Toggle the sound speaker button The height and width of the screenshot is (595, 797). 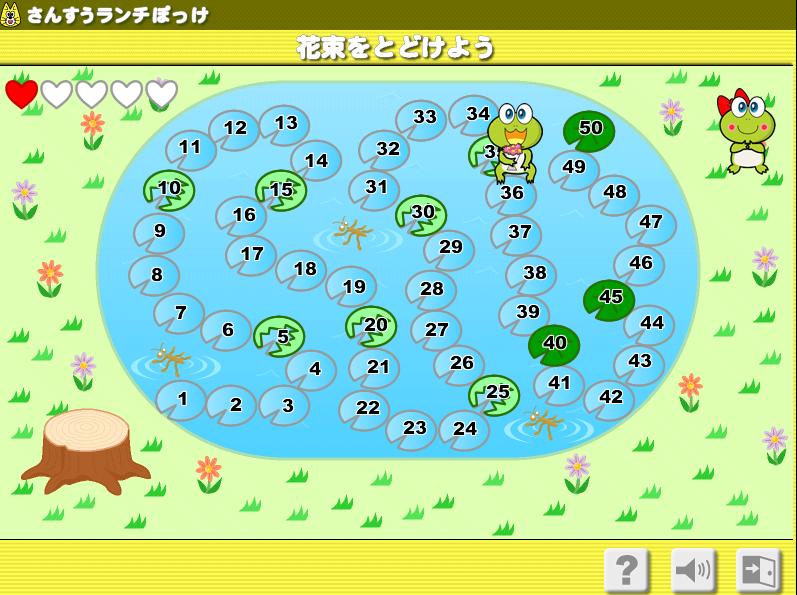(x=692, y=571)
